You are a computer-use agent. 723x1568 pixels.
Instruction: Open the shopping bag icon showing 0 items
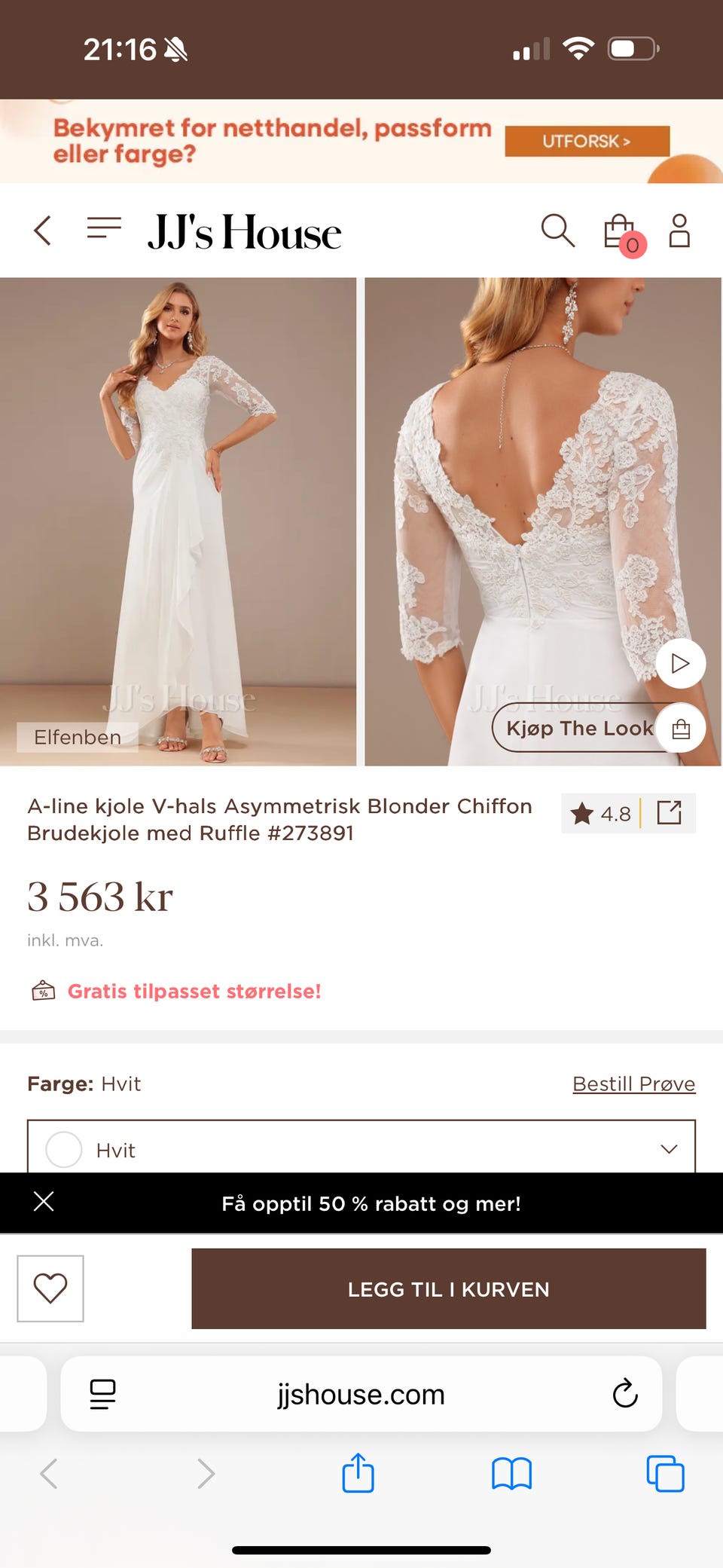pyautogui.click(x=618, y=228)
